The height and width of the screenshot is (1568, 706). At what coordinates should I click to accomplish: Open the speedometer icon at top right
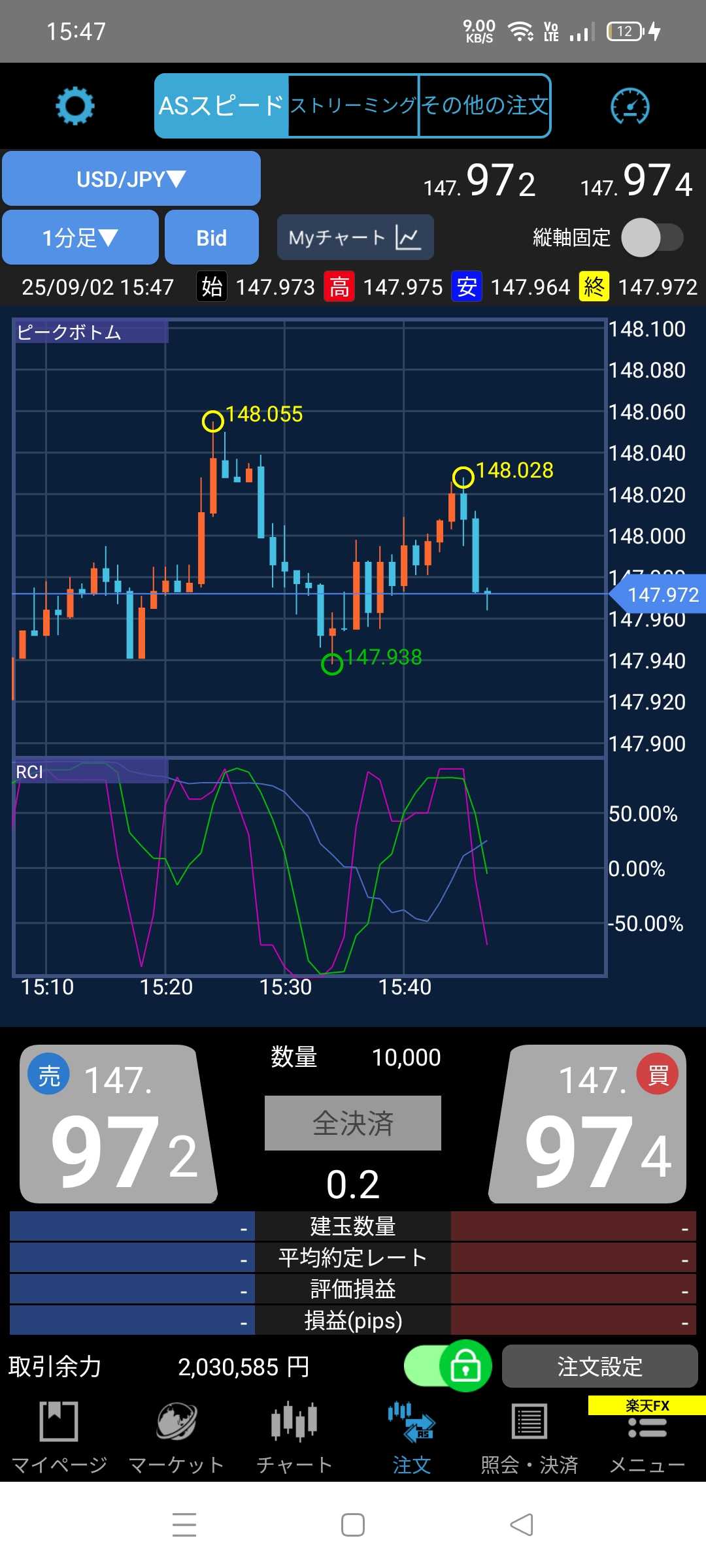[x=630, y=106]
